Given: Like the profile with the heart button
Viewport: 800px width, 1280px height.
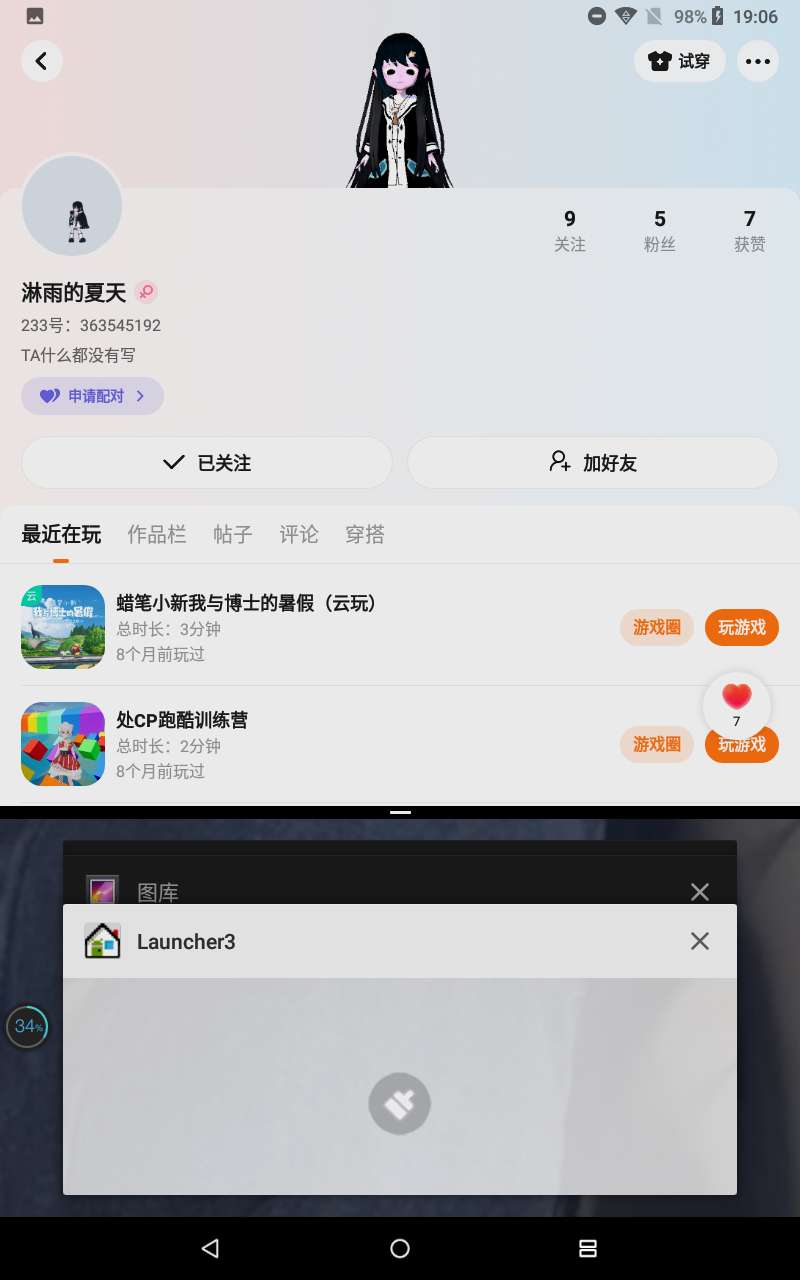Looking at the screenshot, I should pos(737,705).
